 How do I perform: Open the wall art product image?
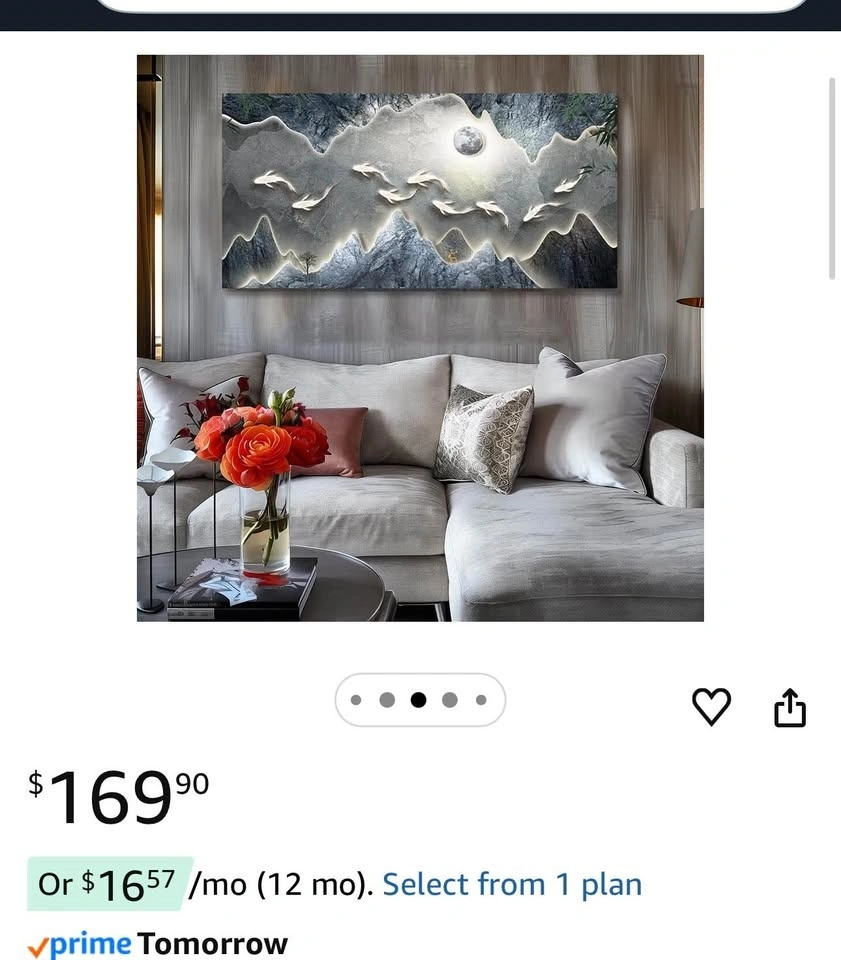[420, 338]
